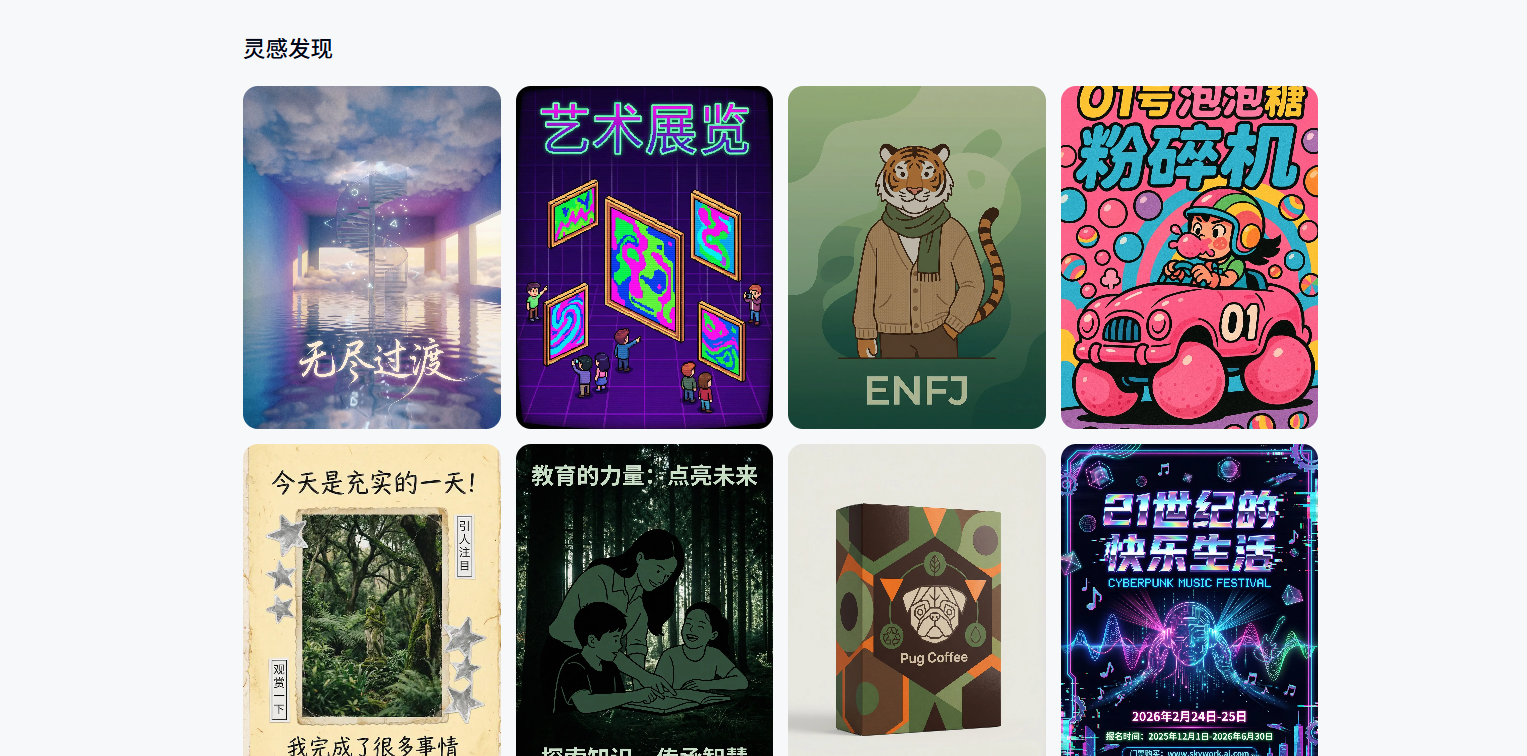Select the 粉碎机 bubble gum car poster
1527x756 pixels.
click(x=1189, y=257)
